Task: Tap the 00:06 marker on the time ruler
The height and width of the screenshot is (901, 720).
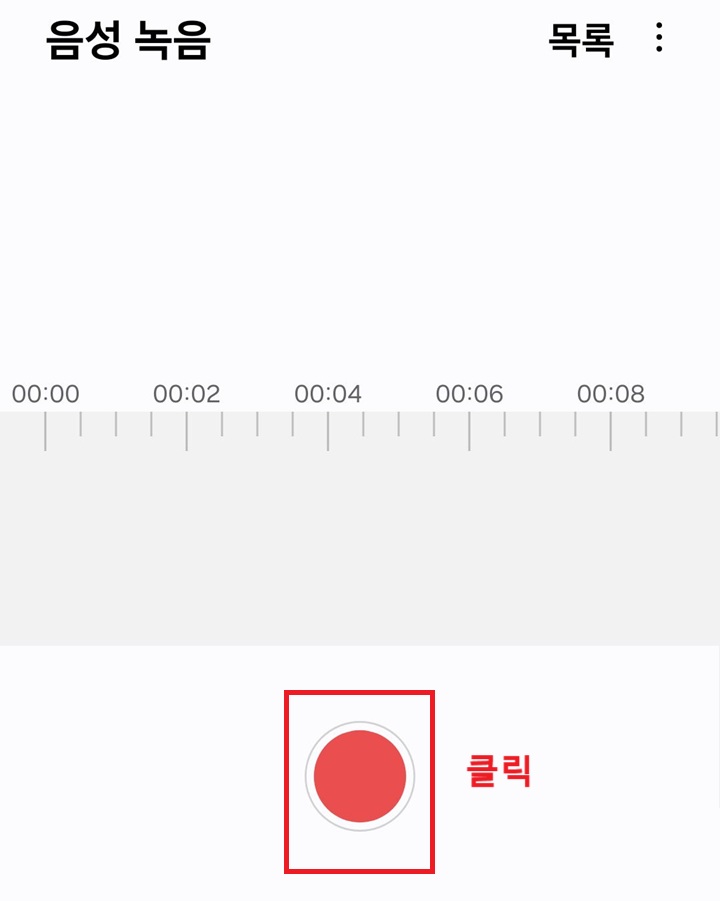Action: click(469, 394)
